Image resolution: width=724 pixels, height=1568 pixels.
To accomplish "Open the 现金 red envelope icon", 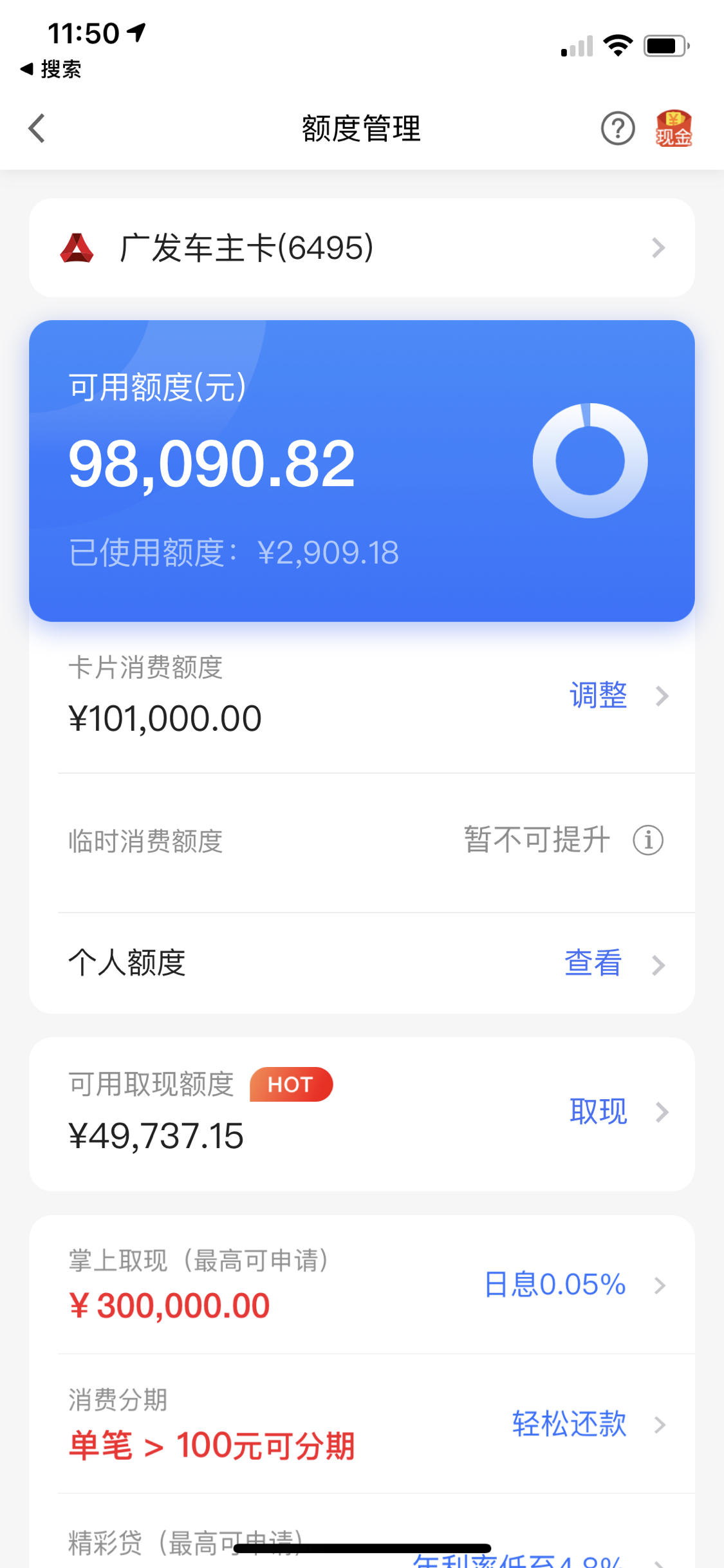I will point(674,128).
